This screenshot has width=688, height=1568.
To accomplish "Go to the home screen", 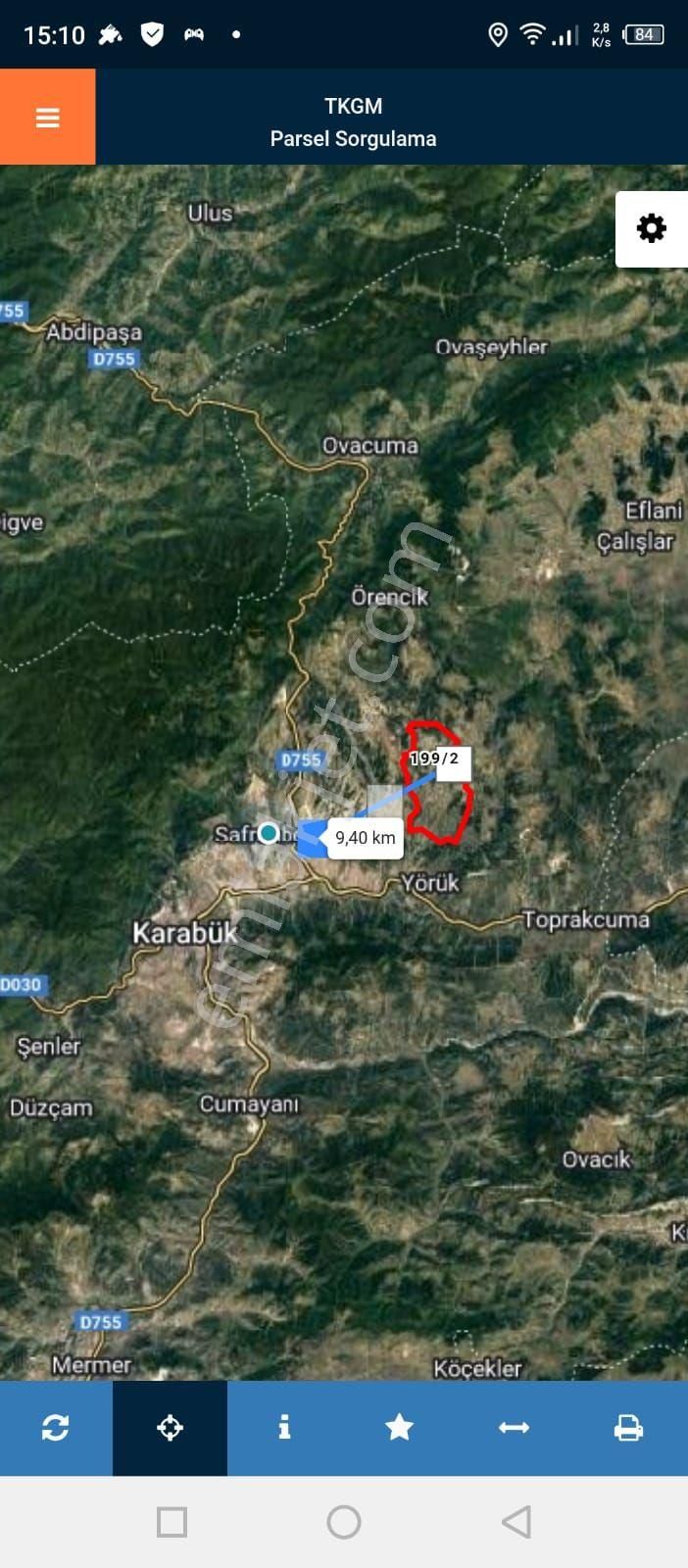I will [x=344, y=1522].
